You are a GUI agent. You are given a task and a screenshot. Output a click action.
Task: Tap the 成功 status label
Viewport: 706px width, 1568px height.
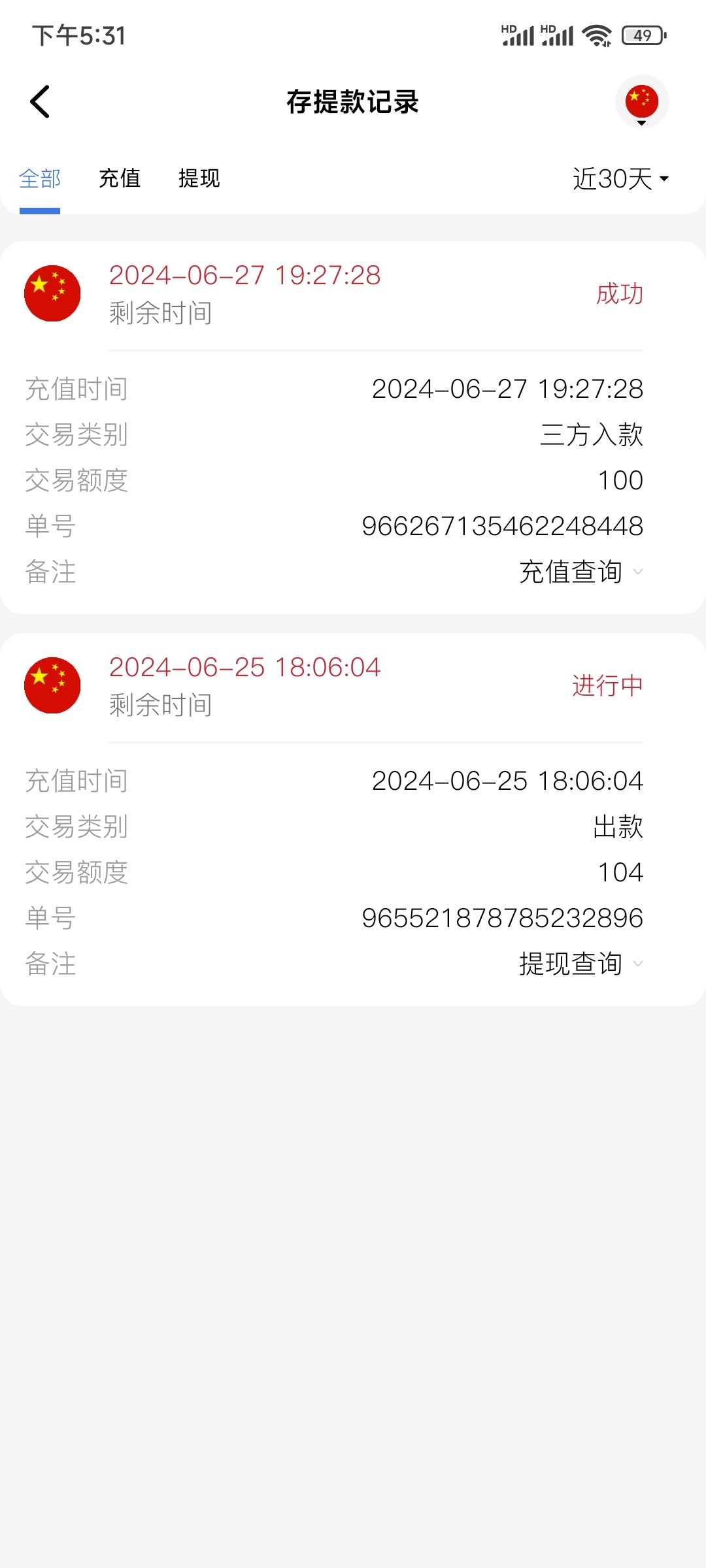pyautogui.click(x=620, y=293)
